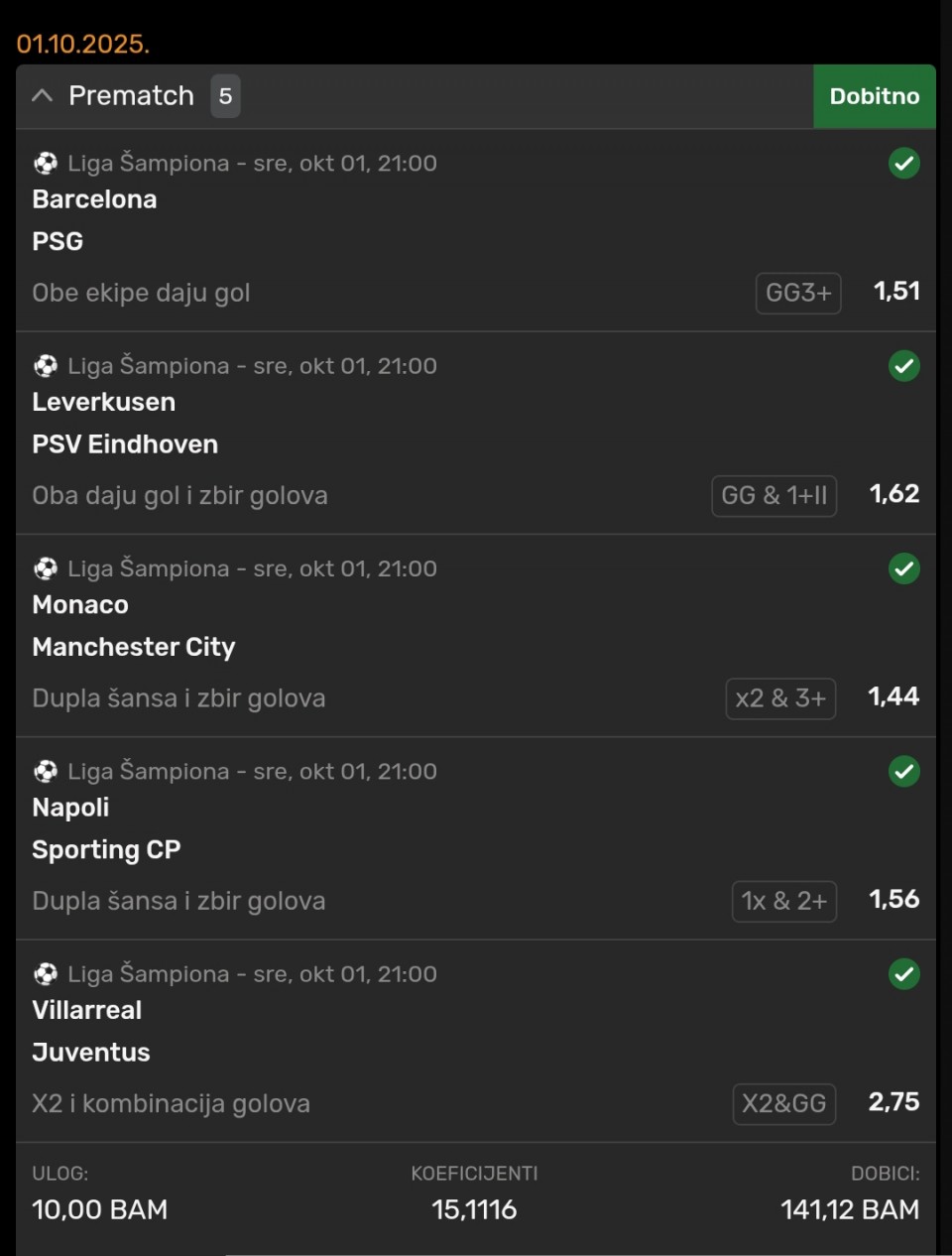Screen dimensions: 952x1256
Task: Open the Villarreal vs Juventus match
Action: (x=90, y=1031)
